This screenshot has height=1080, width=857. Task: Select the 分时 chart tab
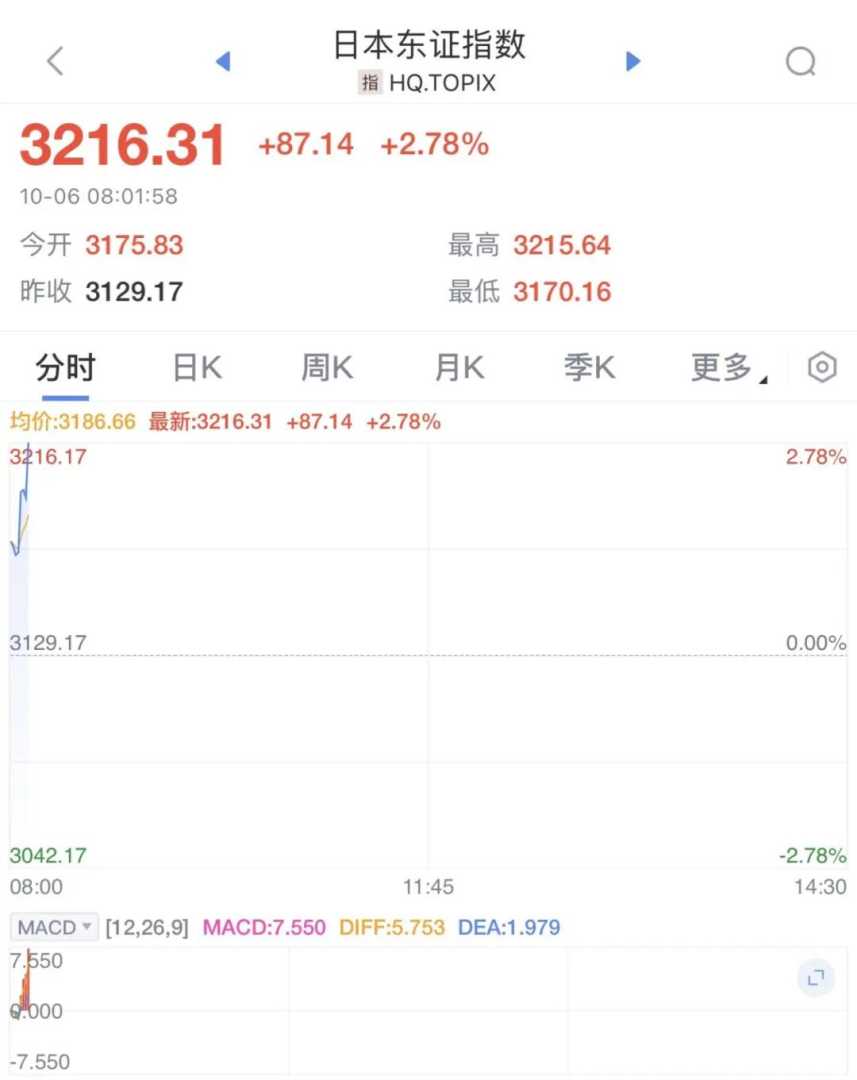65,368
